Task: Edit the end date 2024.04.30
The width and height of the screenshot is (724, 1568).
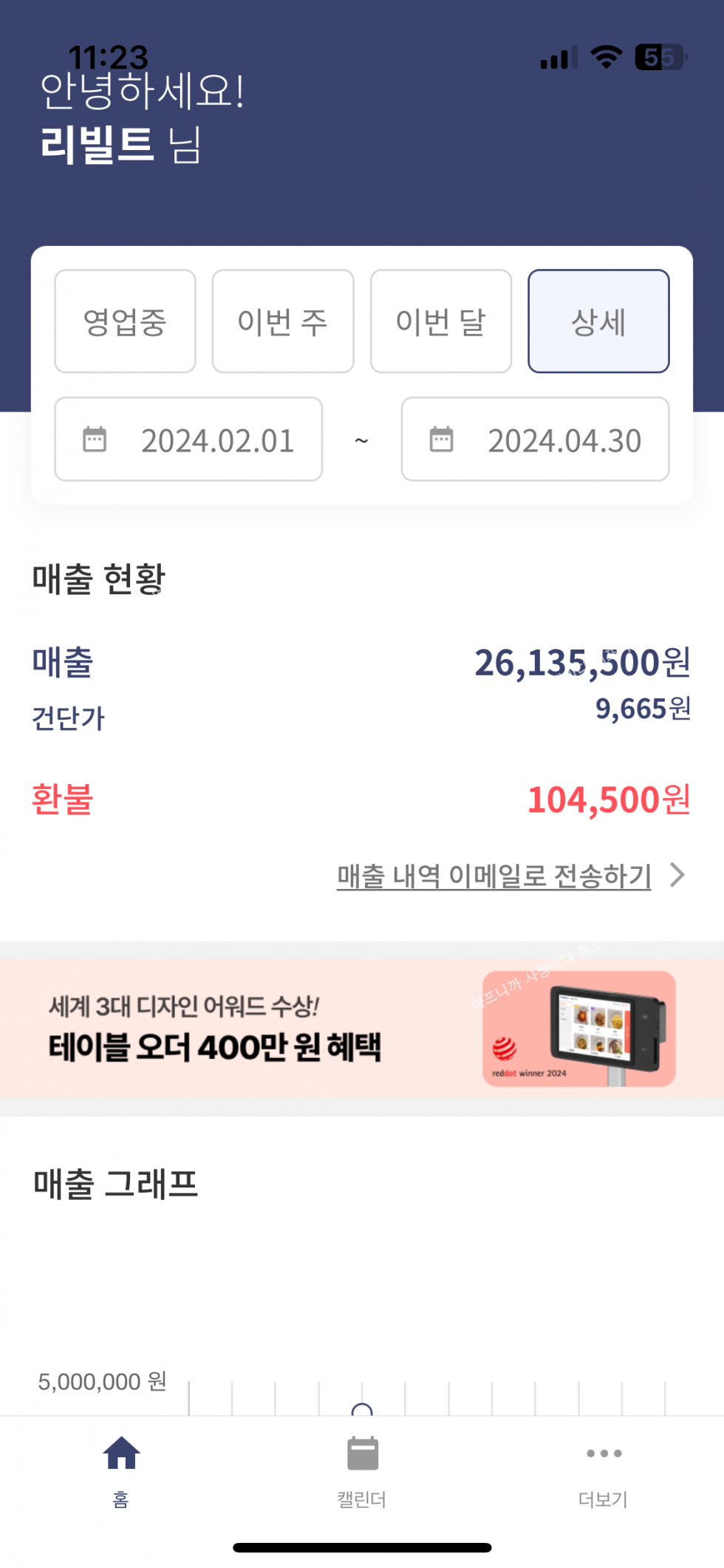Action: (535, 440)
